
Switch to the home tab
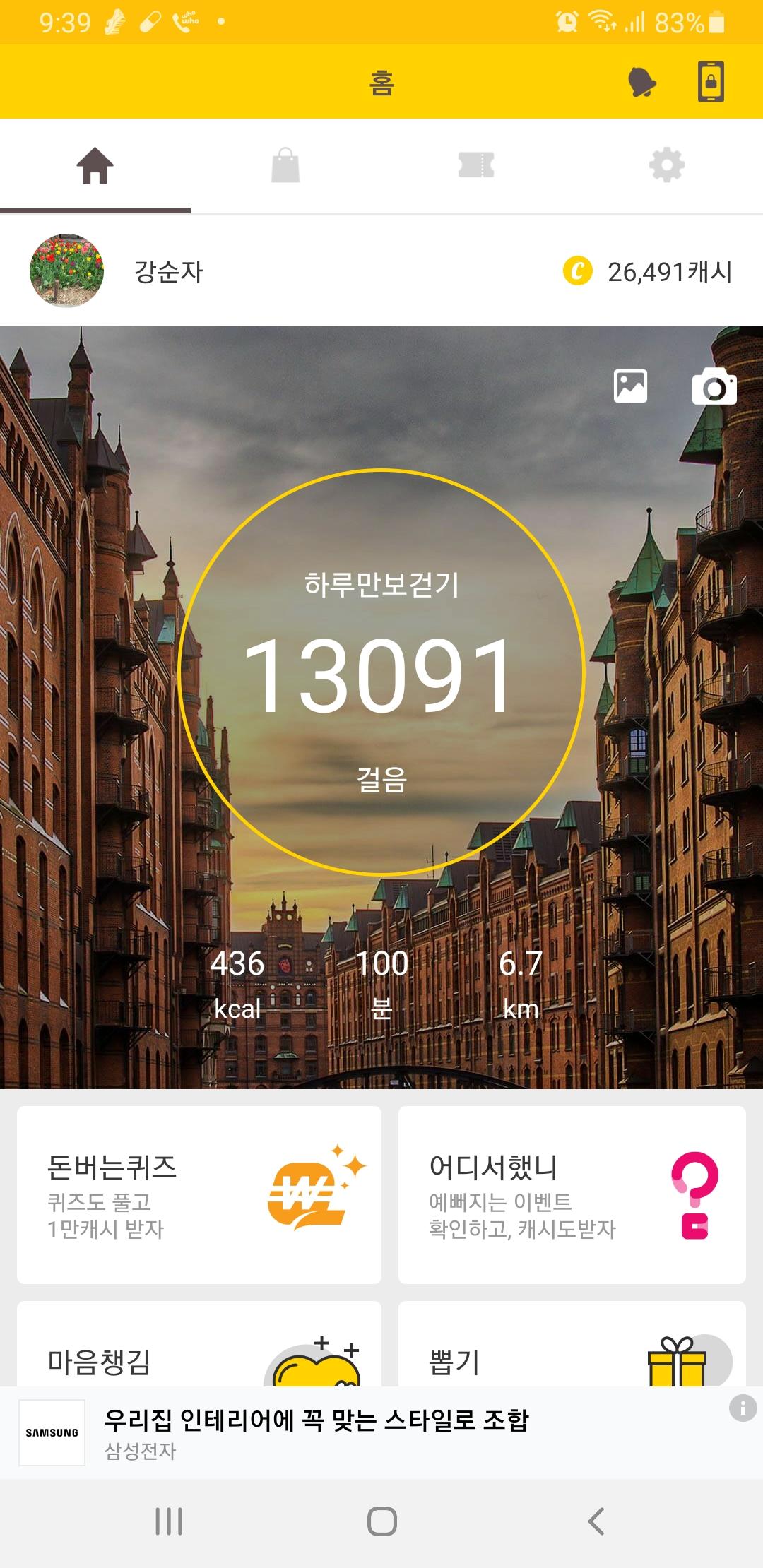pyautogui.click(x=95, y=167)
